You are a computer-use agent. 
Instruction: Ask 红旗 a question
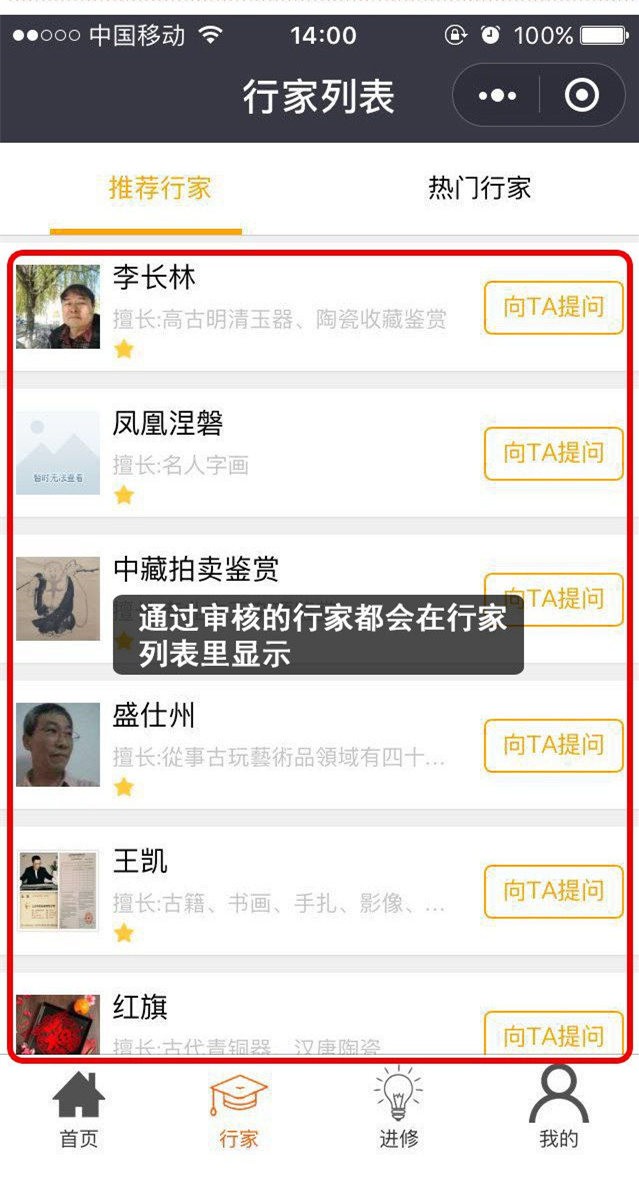tap(553, 1034)
